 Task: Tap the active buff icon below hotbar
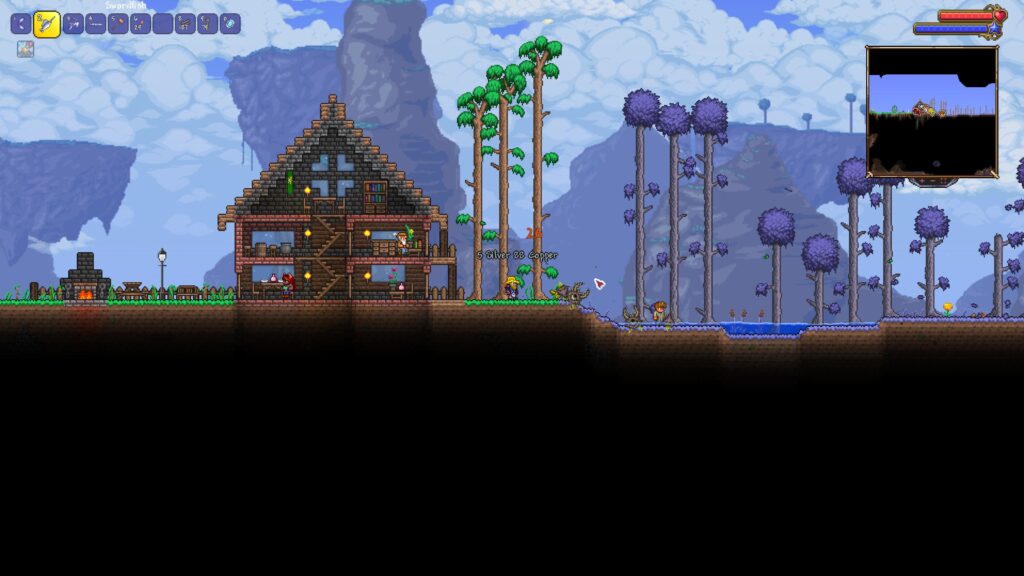click(x=25, y=49)
